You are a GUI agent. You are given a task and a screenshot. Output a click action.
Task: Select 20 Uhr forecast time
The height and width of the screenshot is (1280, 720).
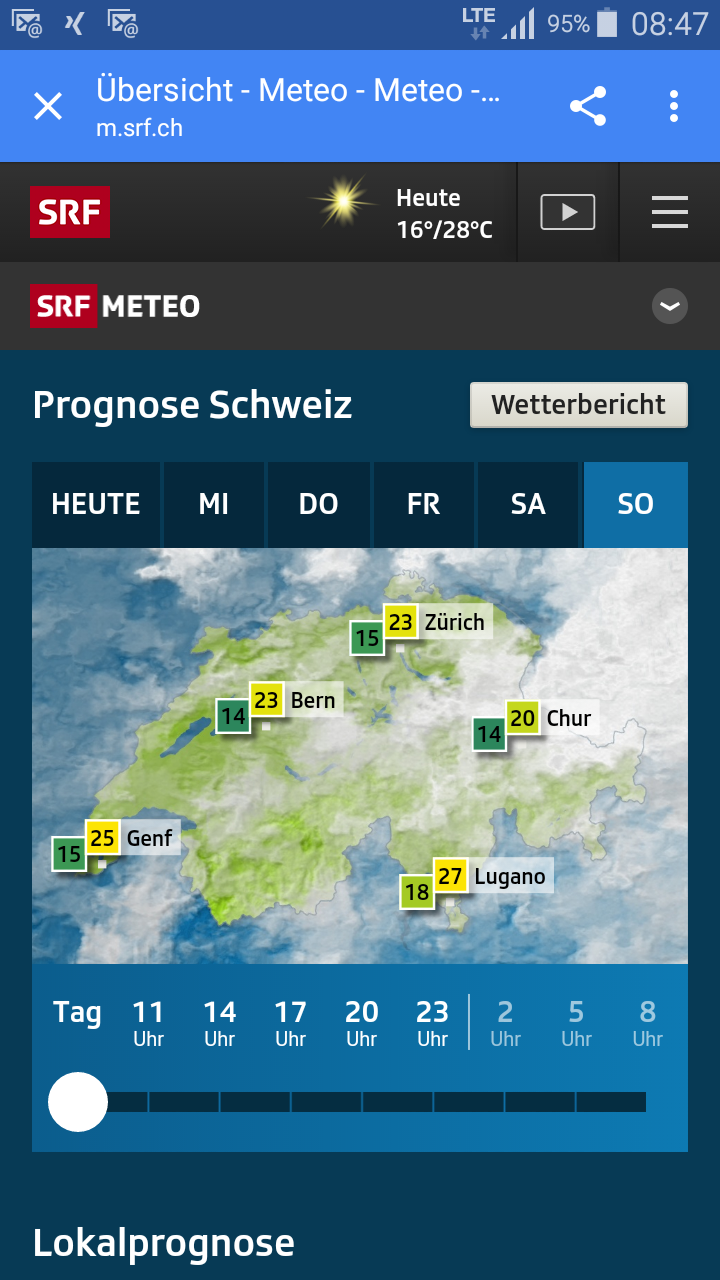[x=361, y=1023]
